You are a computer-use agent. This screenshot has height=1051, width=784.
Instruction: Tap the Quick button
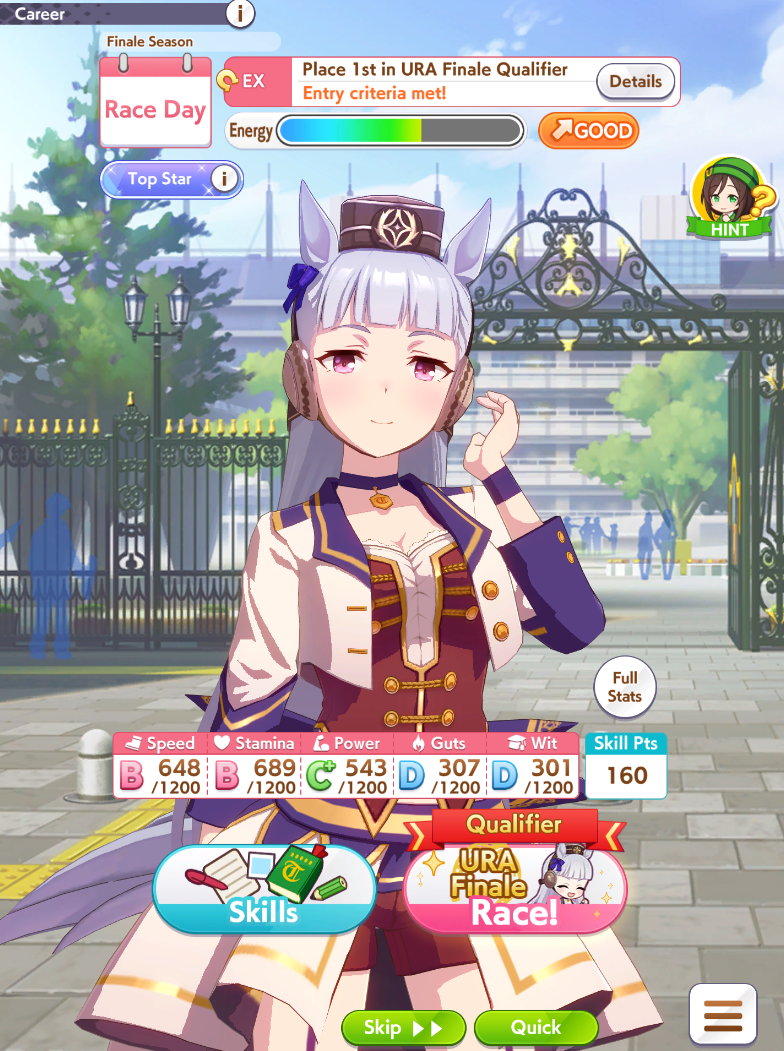(x=536, y=1027)
